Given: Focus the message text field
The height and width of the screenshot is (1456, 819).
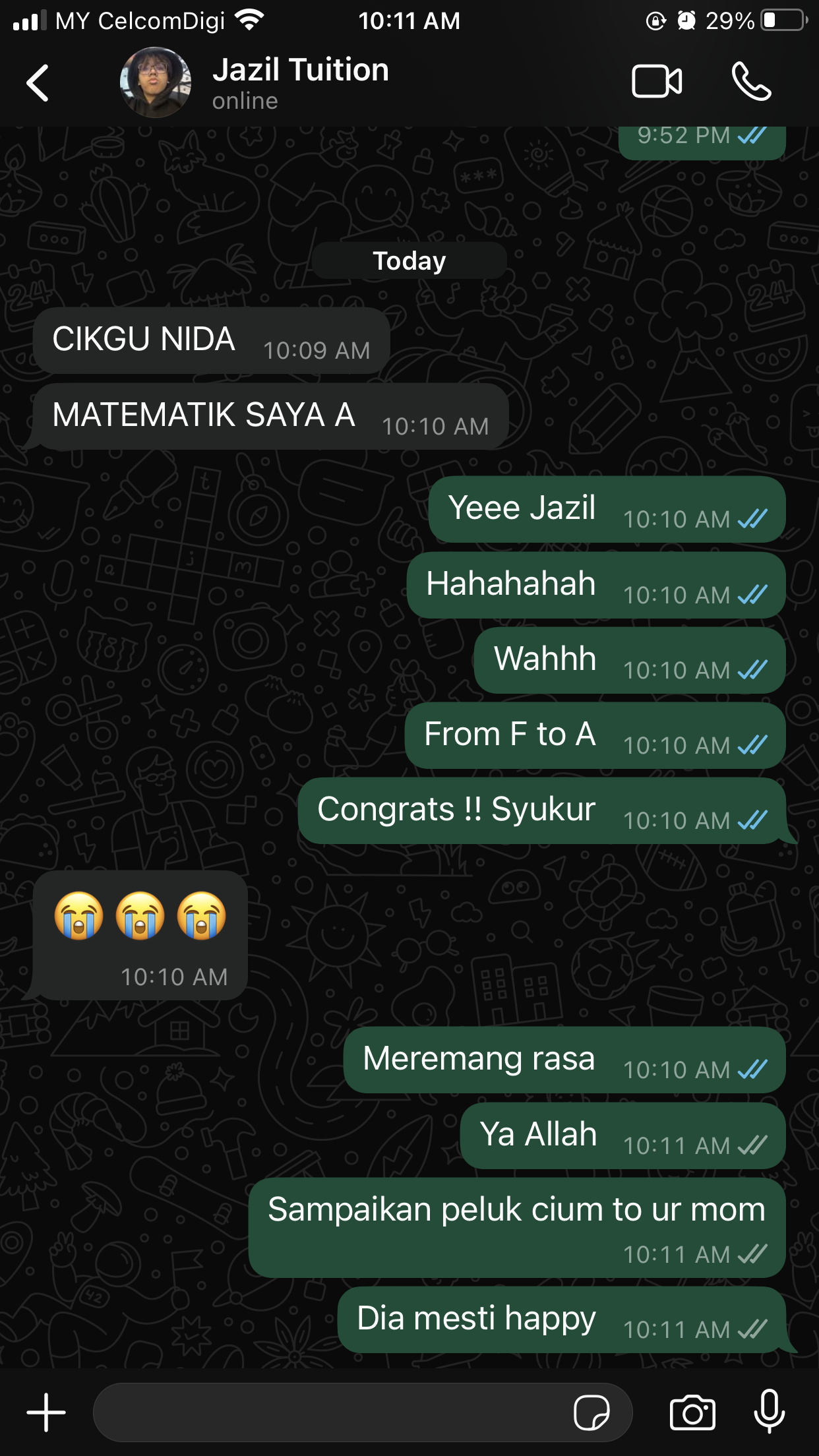Looking at the screenshot, I should click(x=330, y=1412).
